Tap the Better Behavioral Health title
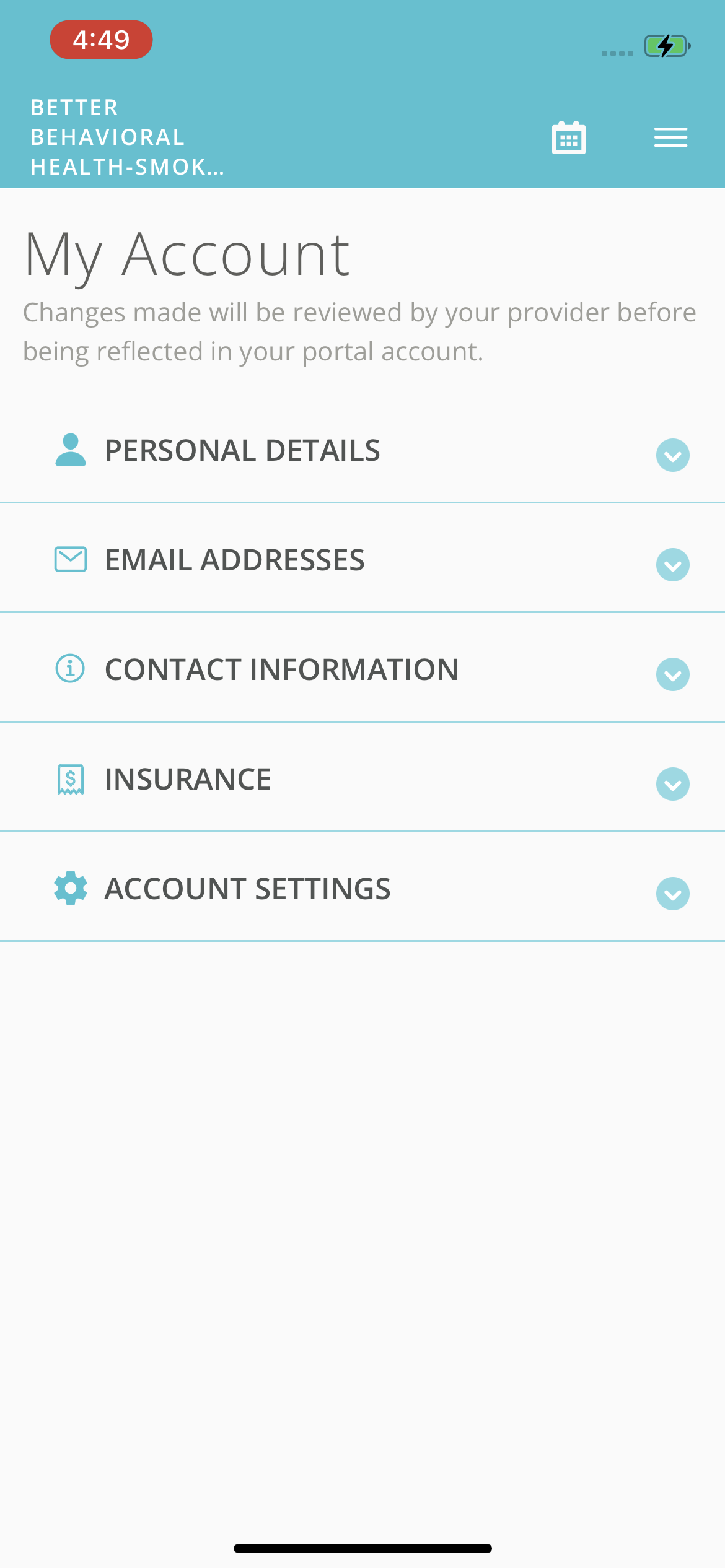Viewport: 725px width, 1568px height. (127, 137)
